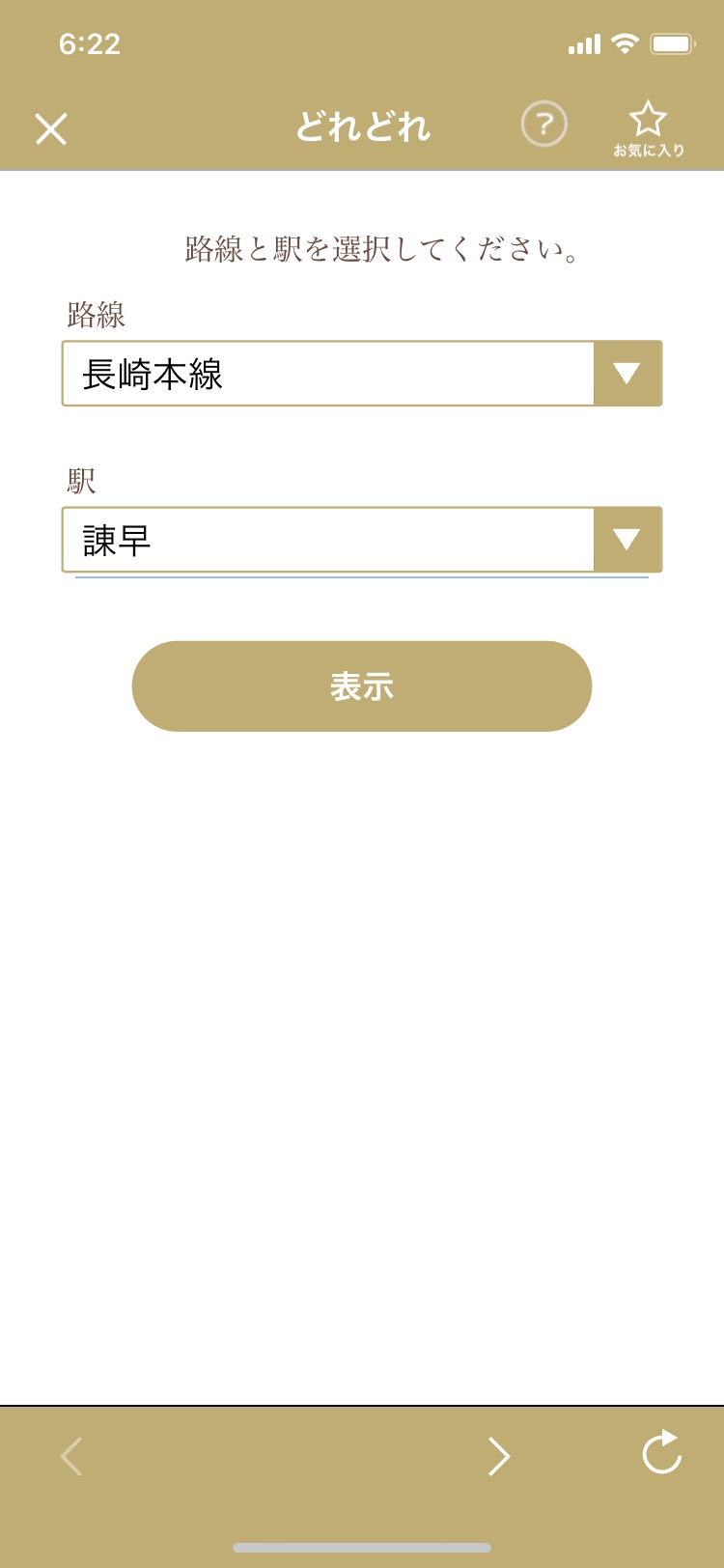This screenshot has width=724, height=1568.
Task: Reload the page
Action: tap(662, 1453)
